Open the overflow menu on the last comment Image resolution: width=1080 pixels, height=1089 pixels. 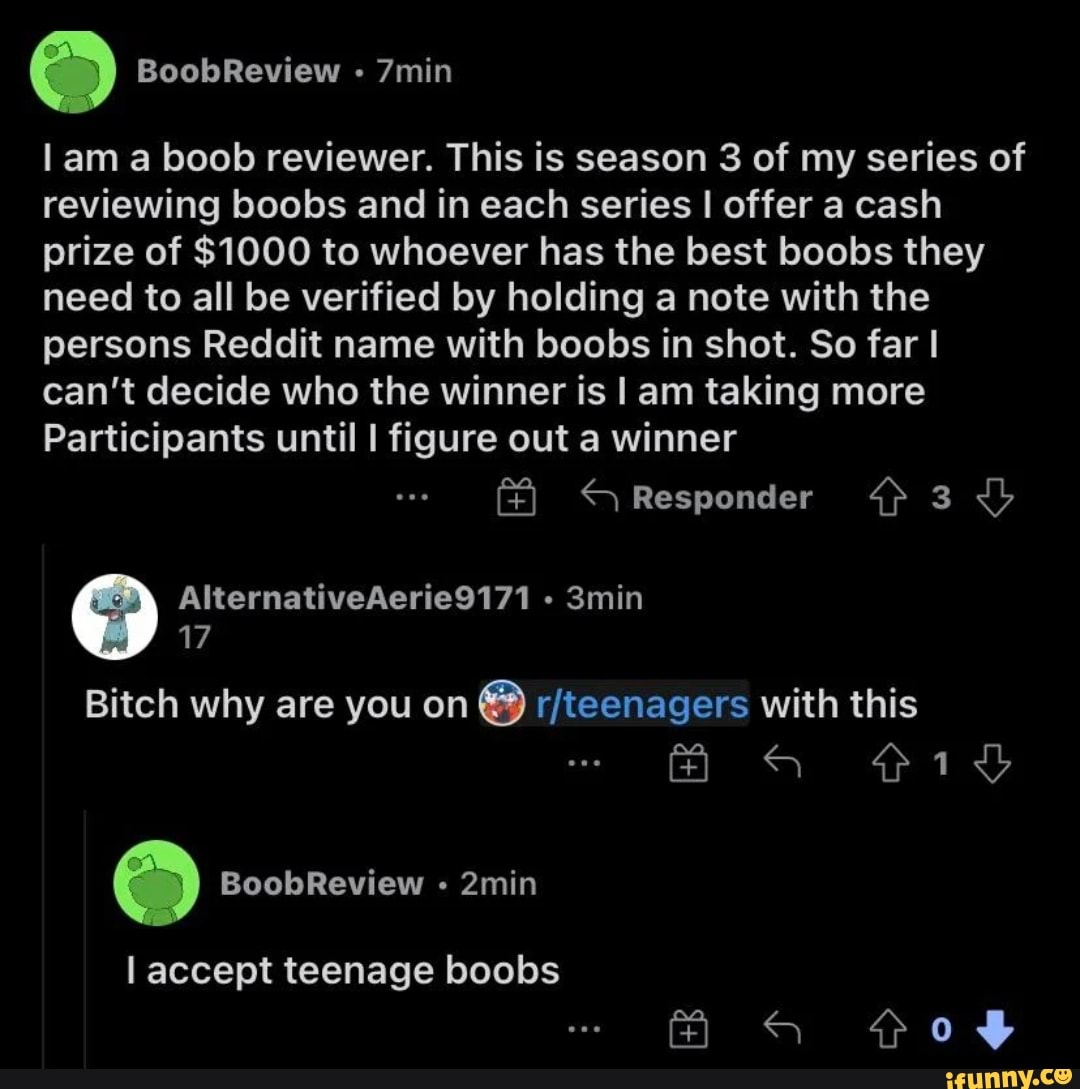tap(585, 1027)
